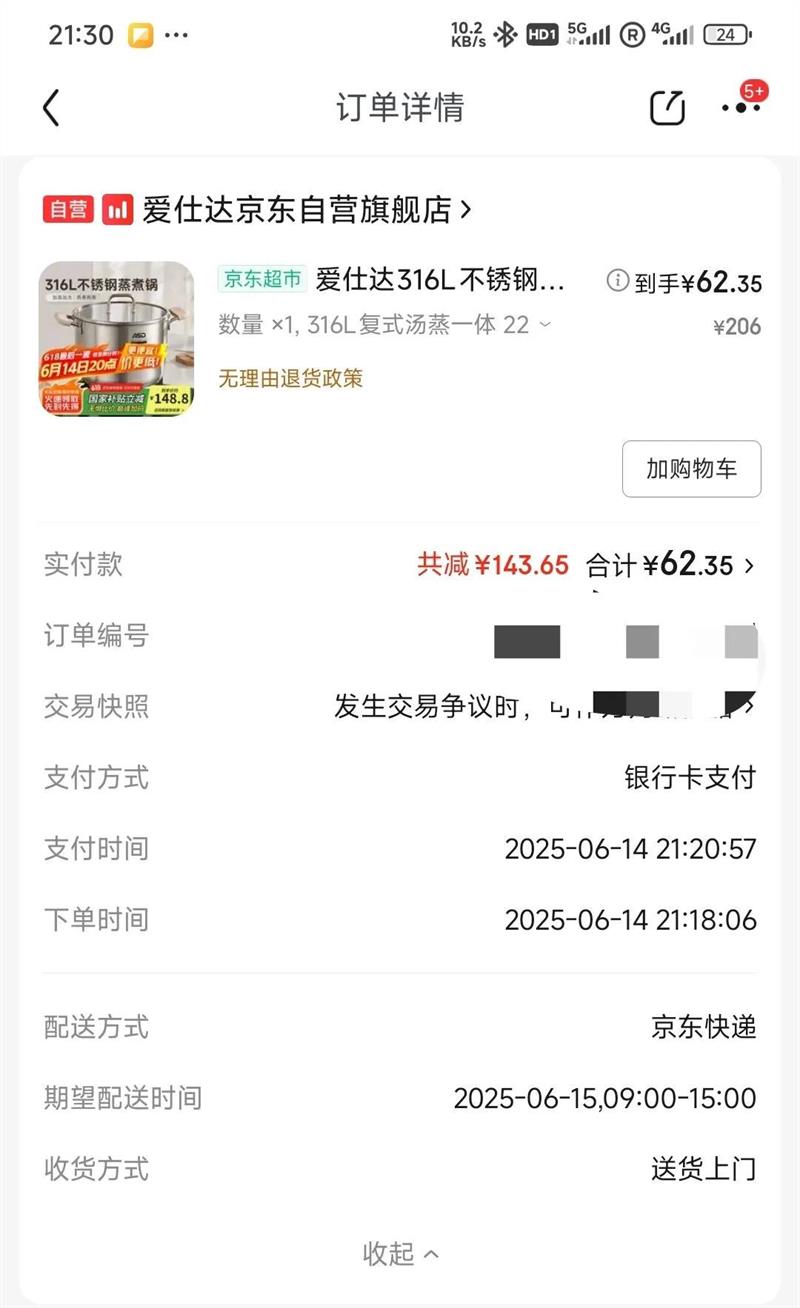Open the more options menu
This screenshot has height=1308, width=800.
(741, 107)
